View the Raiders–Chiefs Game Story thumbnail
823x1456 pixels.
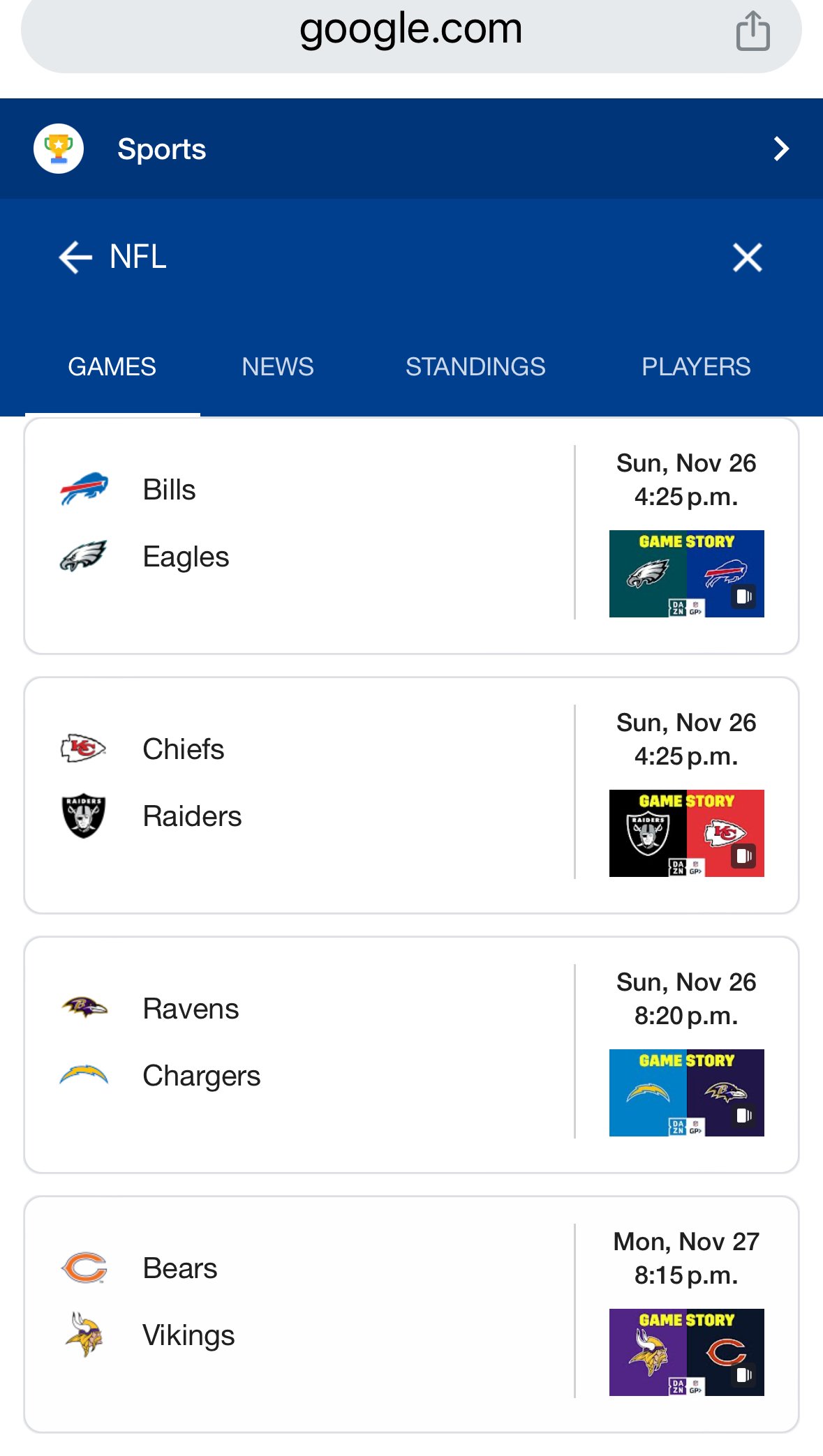click(686, 833)
